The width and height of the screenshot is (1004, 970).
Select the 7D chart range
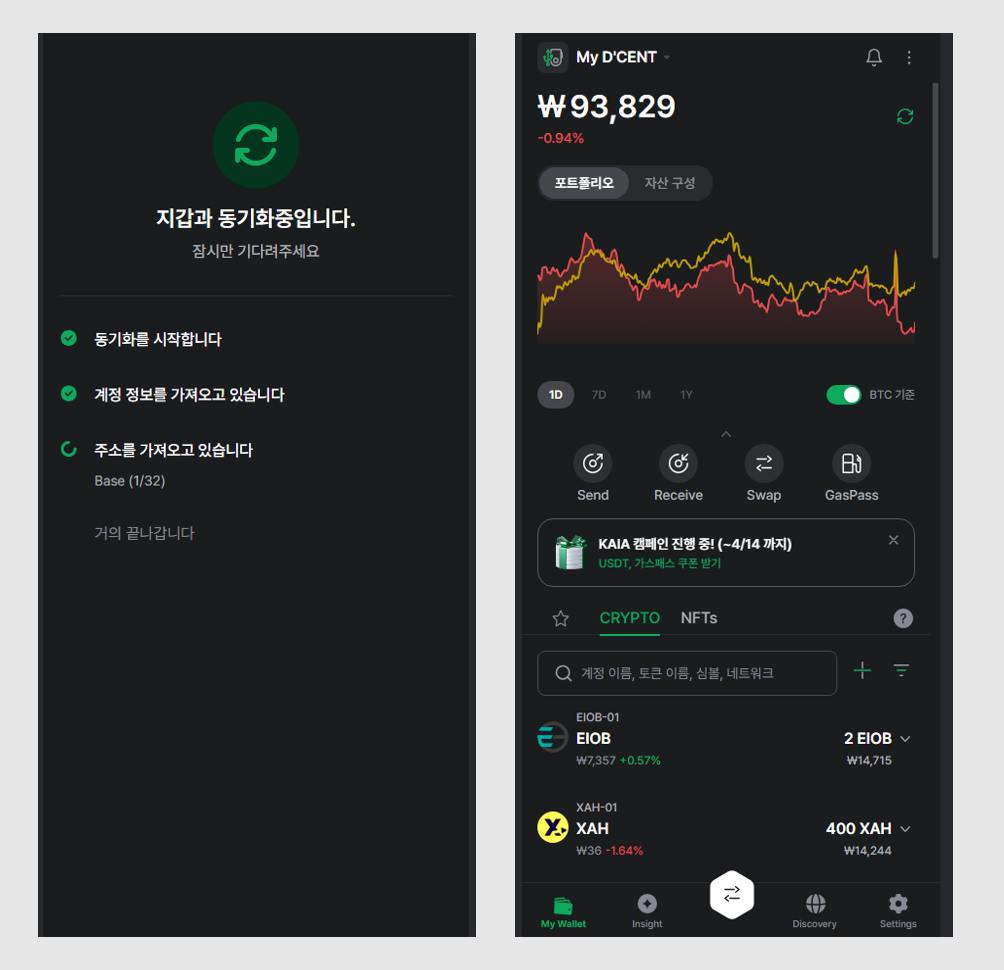598,395
